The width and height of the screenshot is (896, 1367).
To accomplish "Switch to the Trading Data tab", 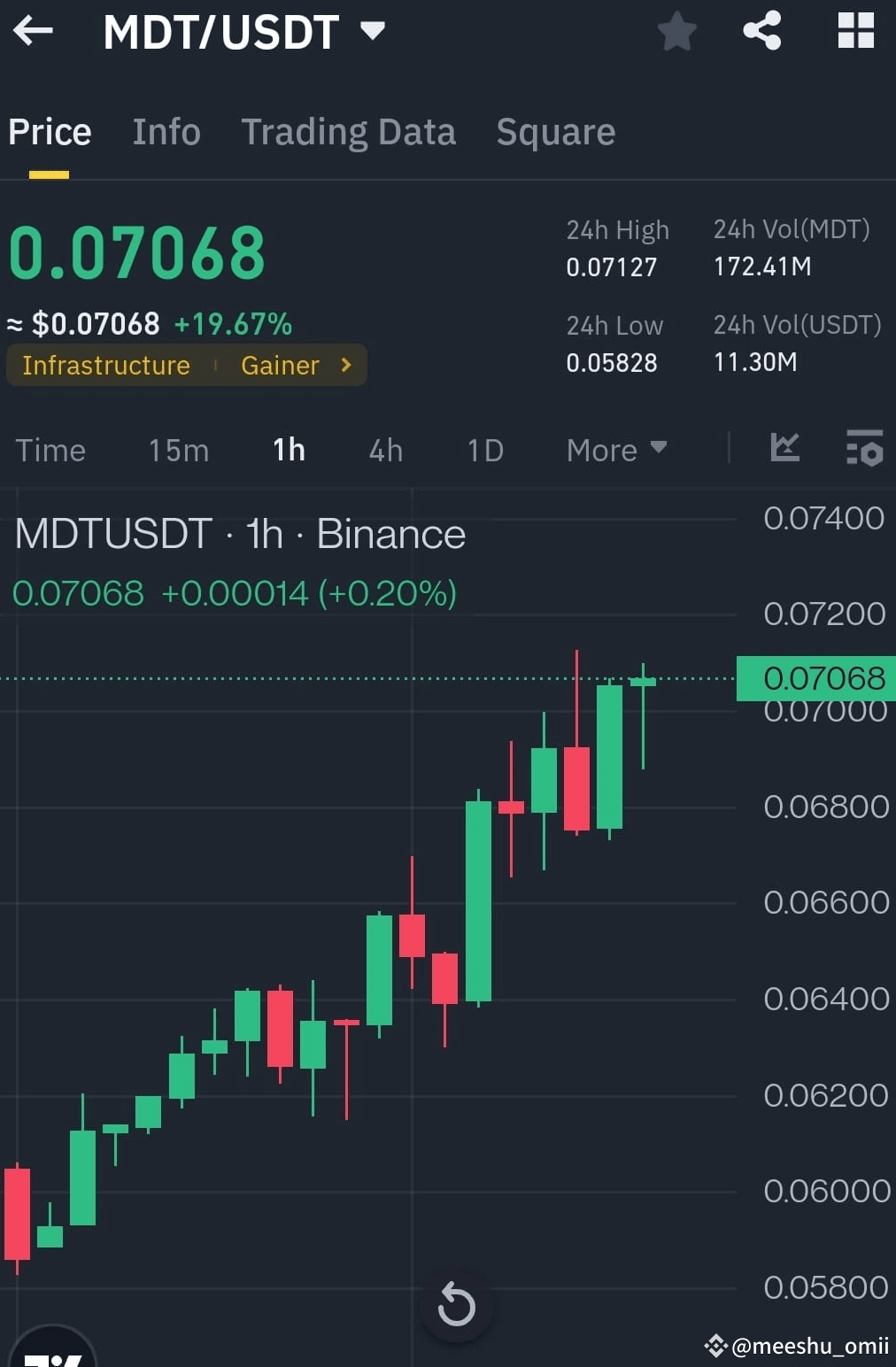I will 349,131.
